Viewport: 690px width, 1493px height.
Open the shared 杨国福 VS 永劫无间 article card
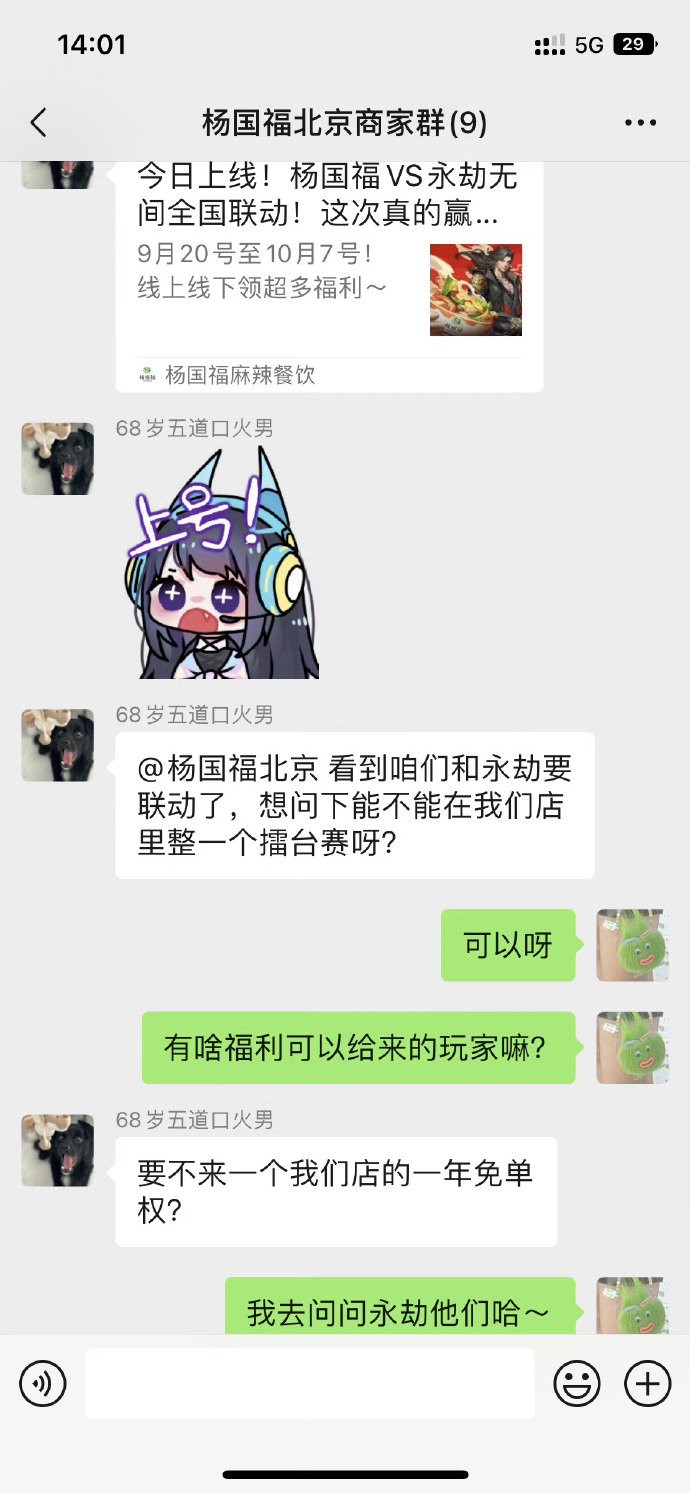click(329, 272)
